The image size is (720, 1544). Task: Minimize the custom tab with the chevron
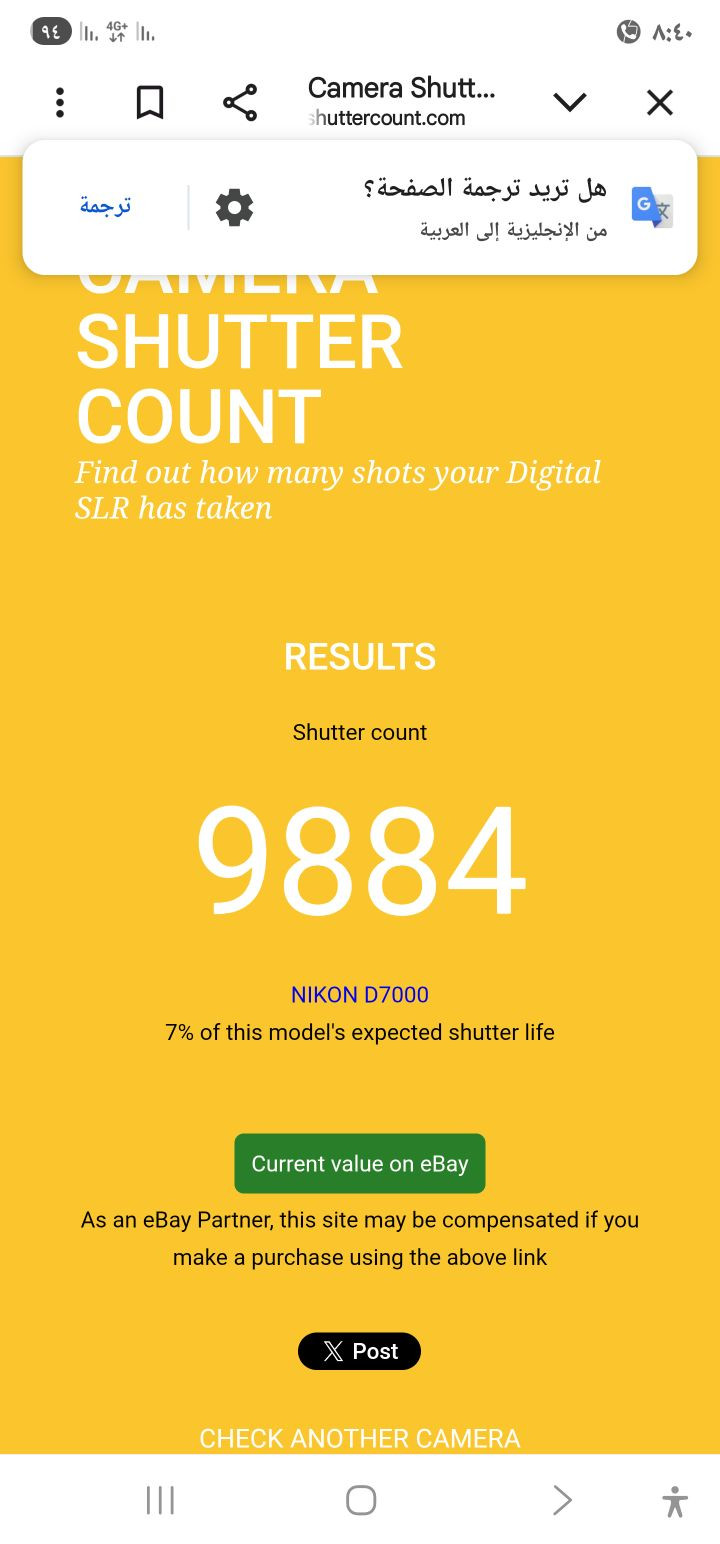point(569,102)
